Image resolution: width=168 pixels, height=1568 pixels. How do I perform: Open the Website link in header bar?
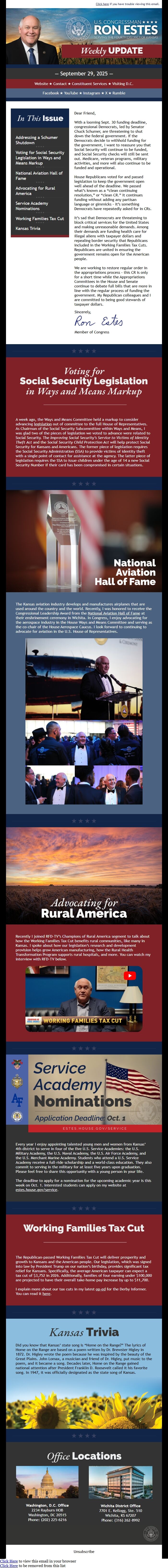point(41,83)
